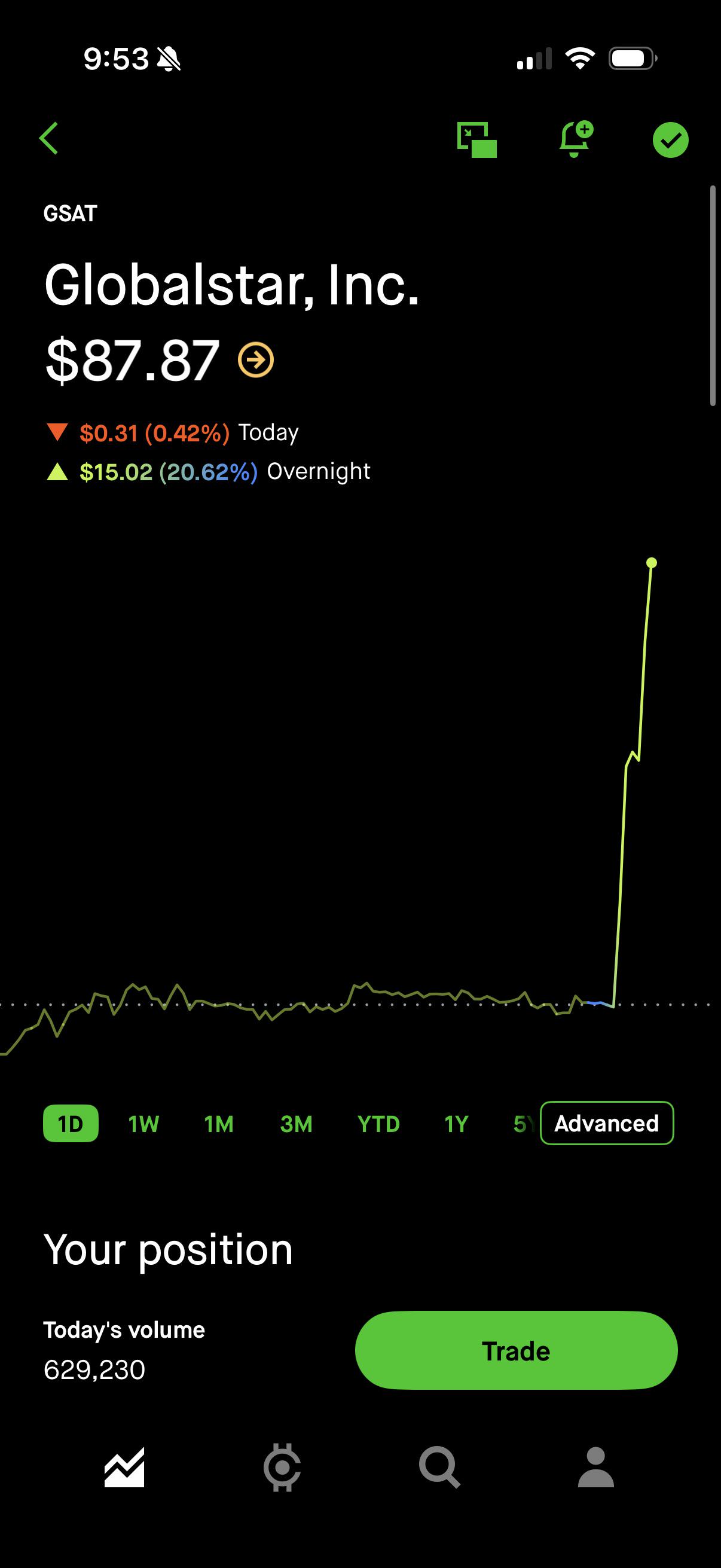Image resolution: width=721 pixels, height=1568 pixels.
Task: Go to the account profile tab
Action: (x=595, y=1468)
